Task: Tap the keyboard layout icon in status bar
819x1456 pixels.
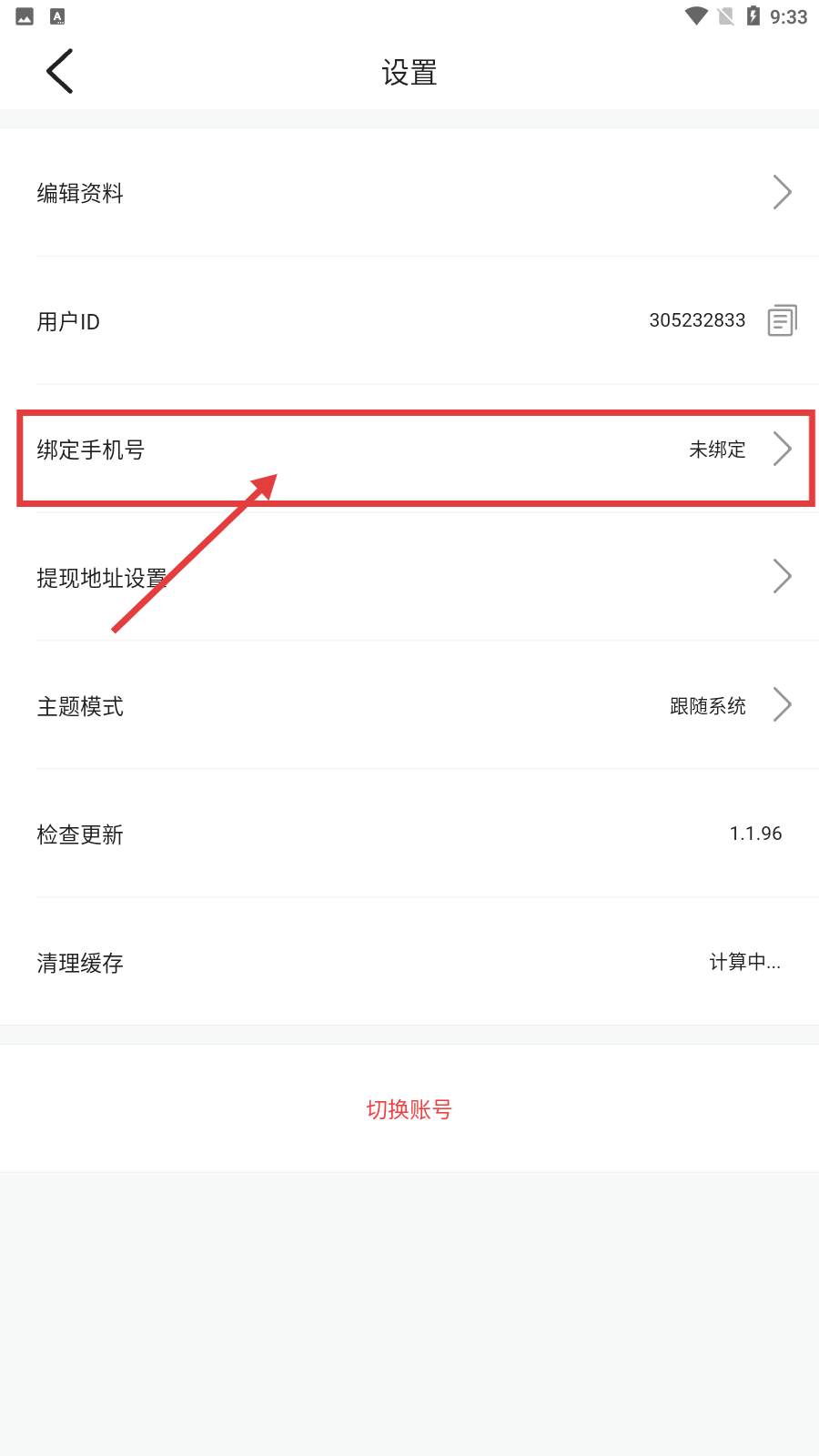Action: pos(57,15)
